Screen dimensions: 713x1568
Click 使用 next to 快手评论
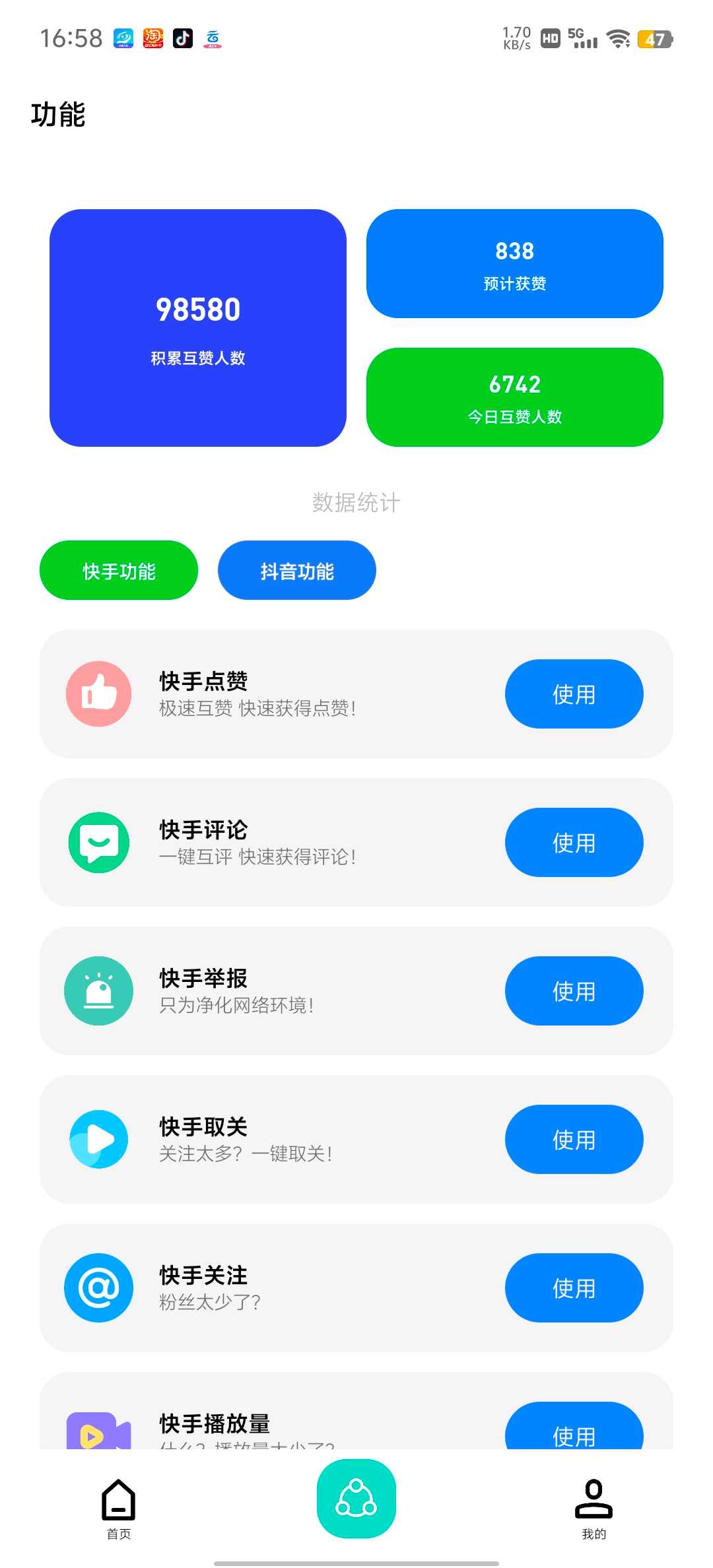(x=574, y=843)
